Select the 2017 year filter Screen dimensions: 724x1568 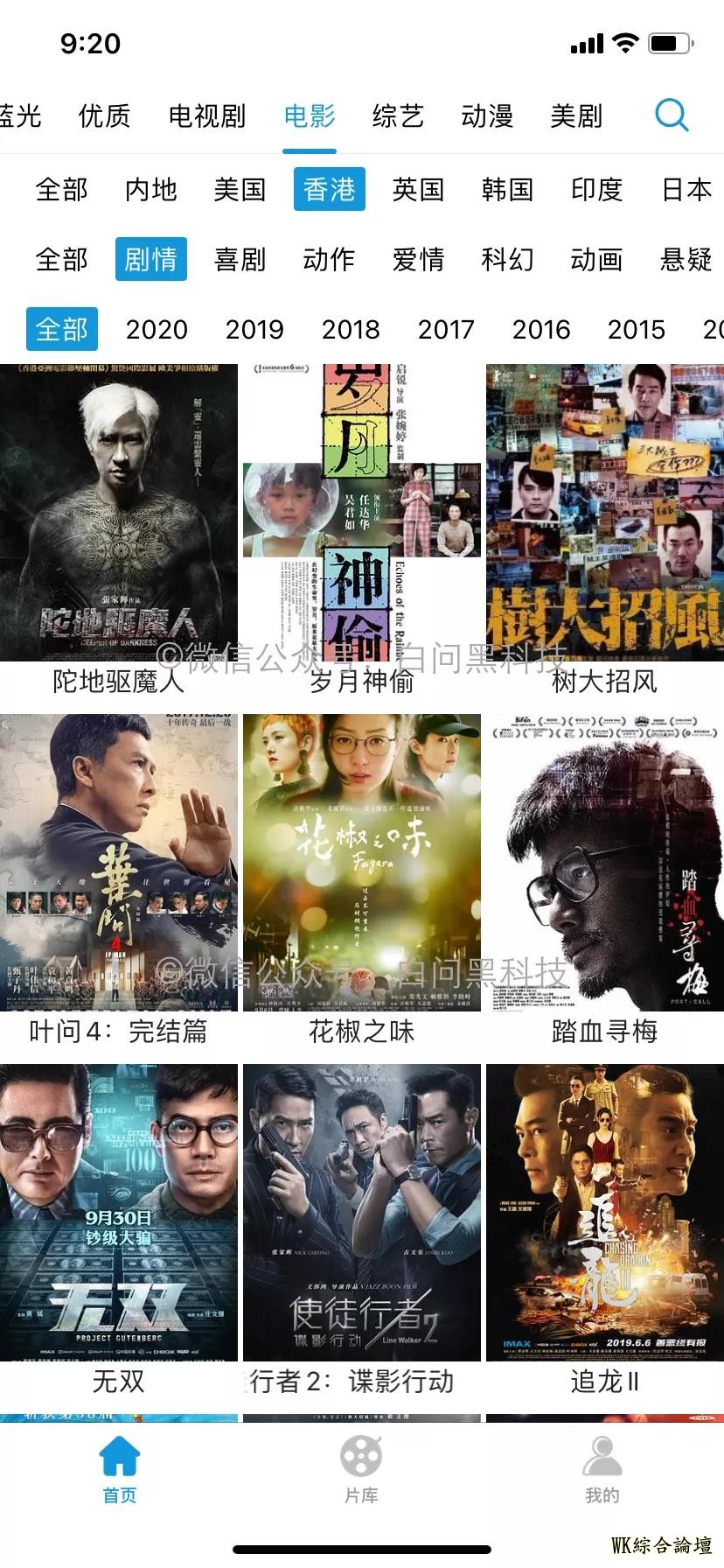[x=446, y=329]
